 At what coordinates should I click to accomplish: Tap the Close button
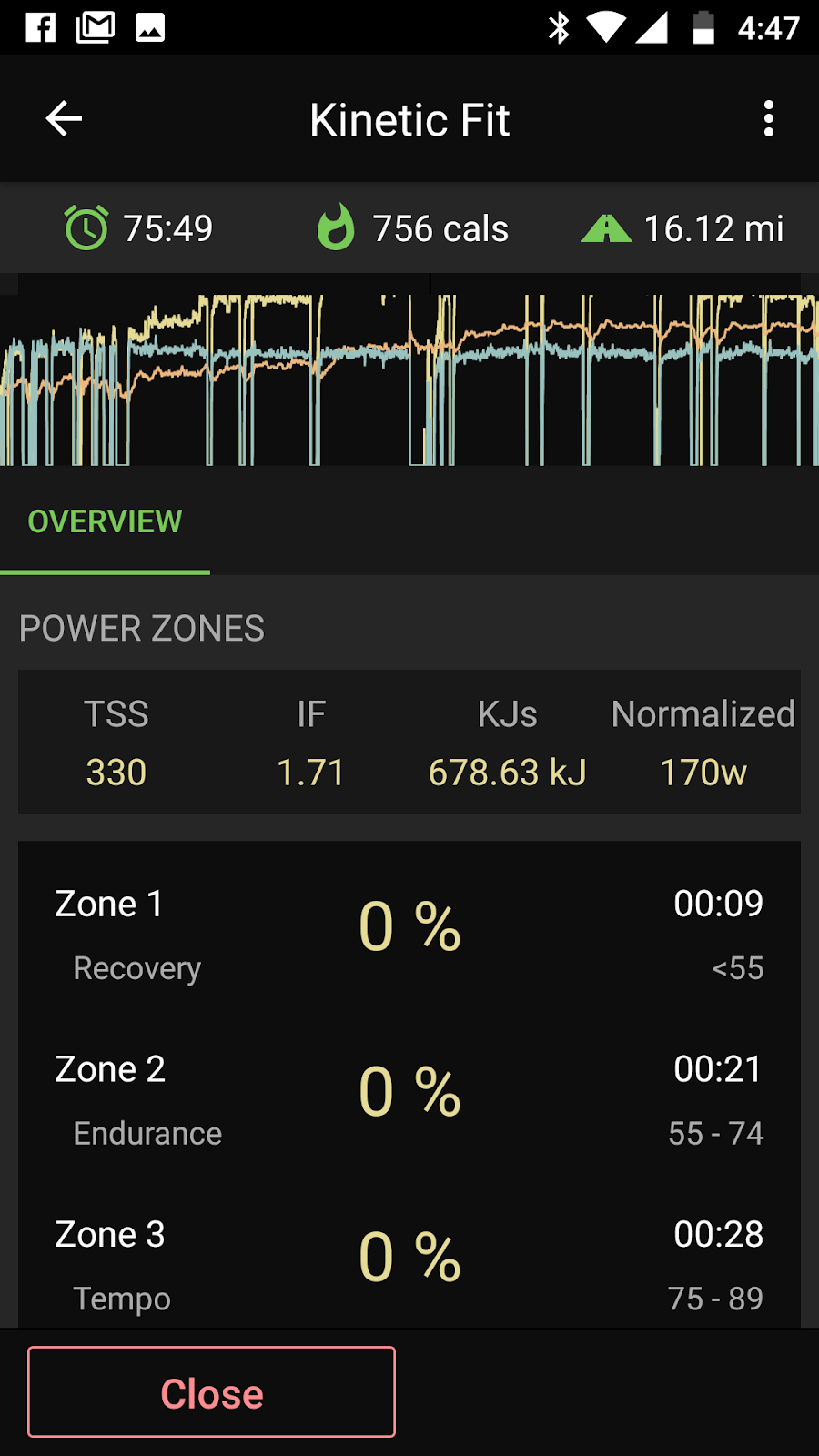[x=211, y=1392]
